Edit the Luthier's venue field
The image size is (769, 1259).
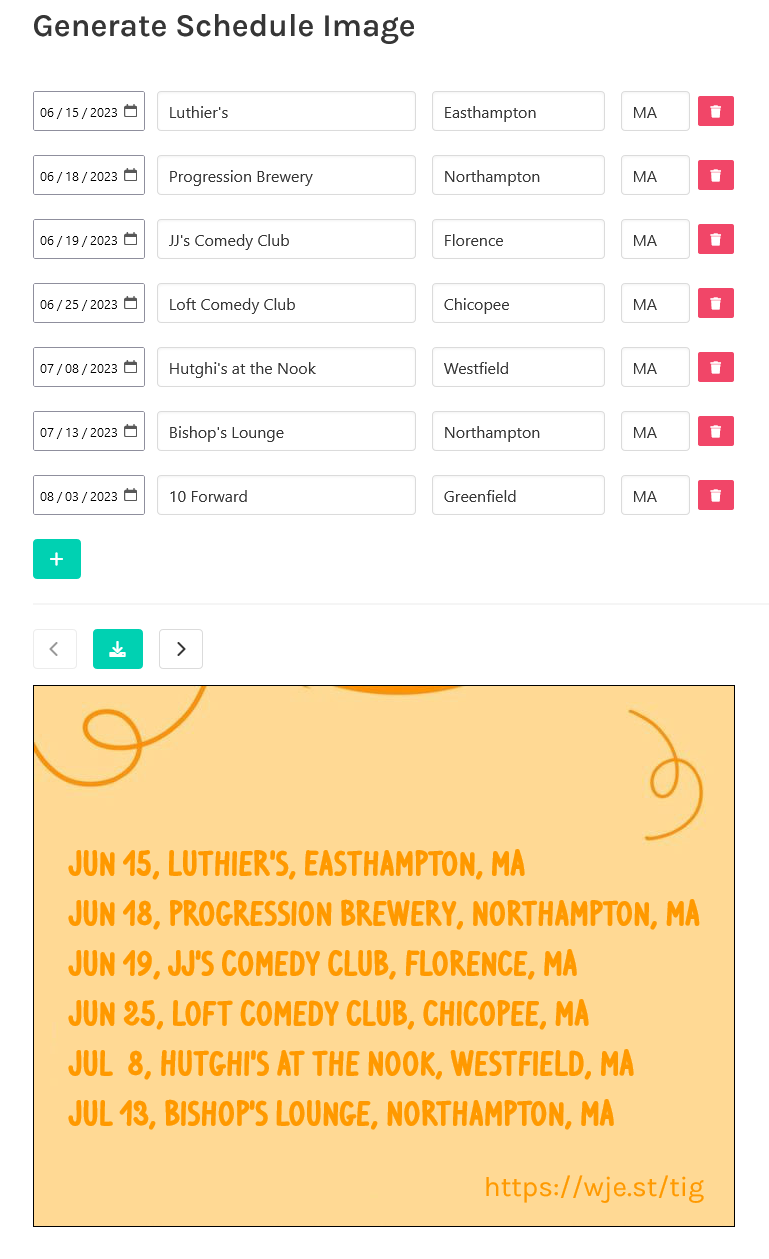click(x=286, y=111)
